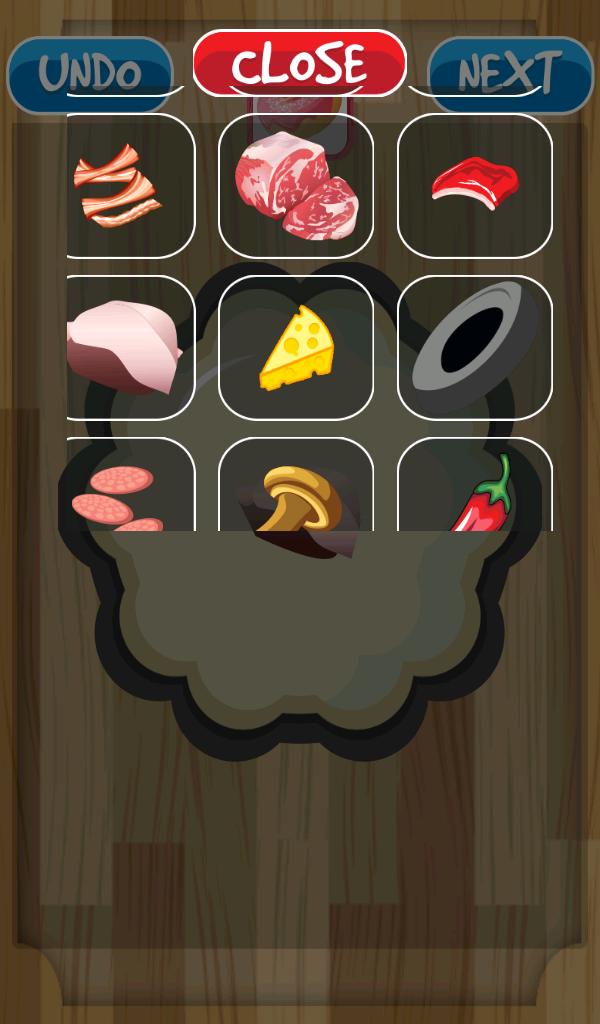Undo the last topping
This screenshot has height=1024, width=600.
click(90, 75)
